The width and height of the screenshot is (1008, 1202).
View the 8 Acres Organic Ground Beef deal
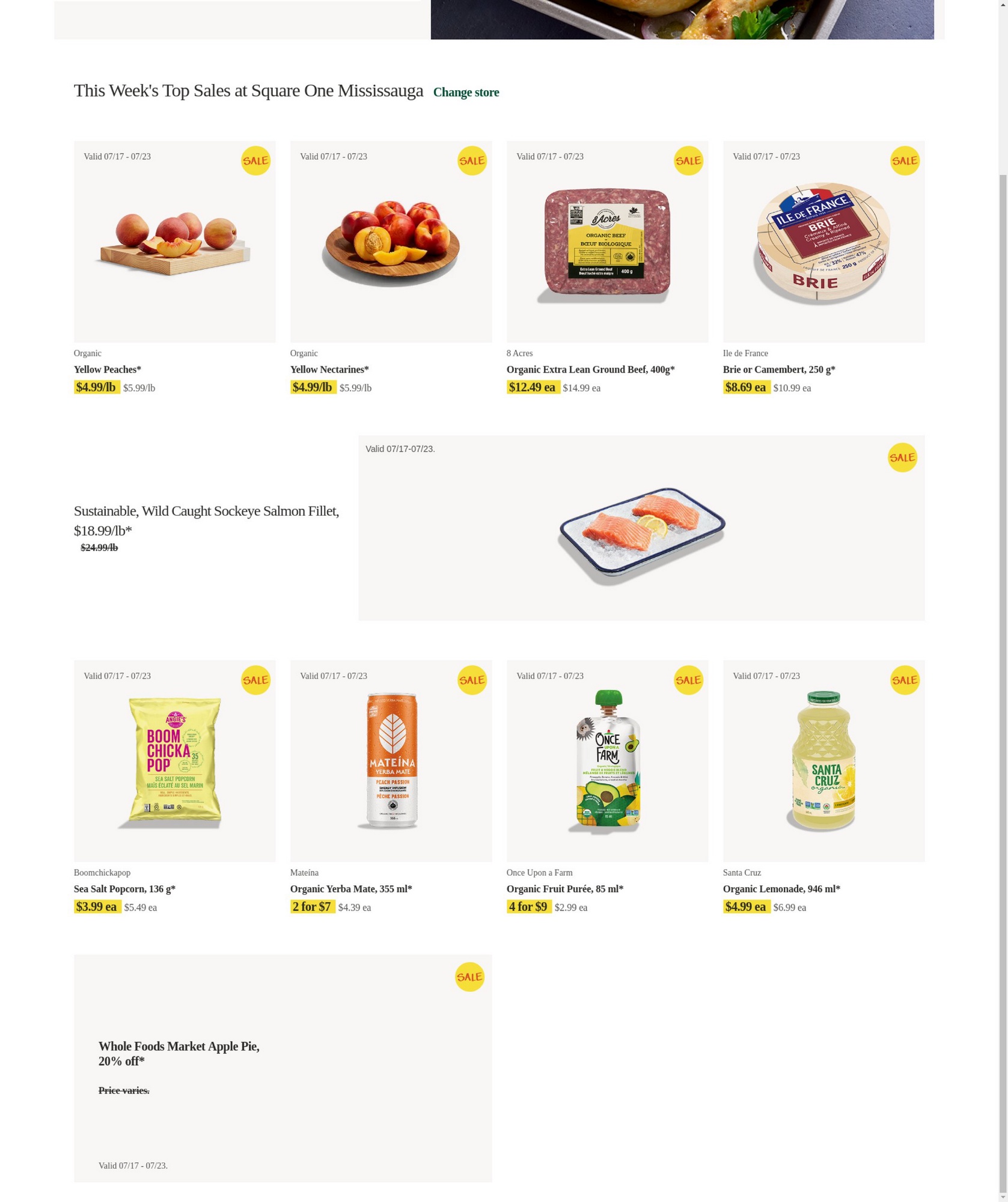tap(607, 242)
